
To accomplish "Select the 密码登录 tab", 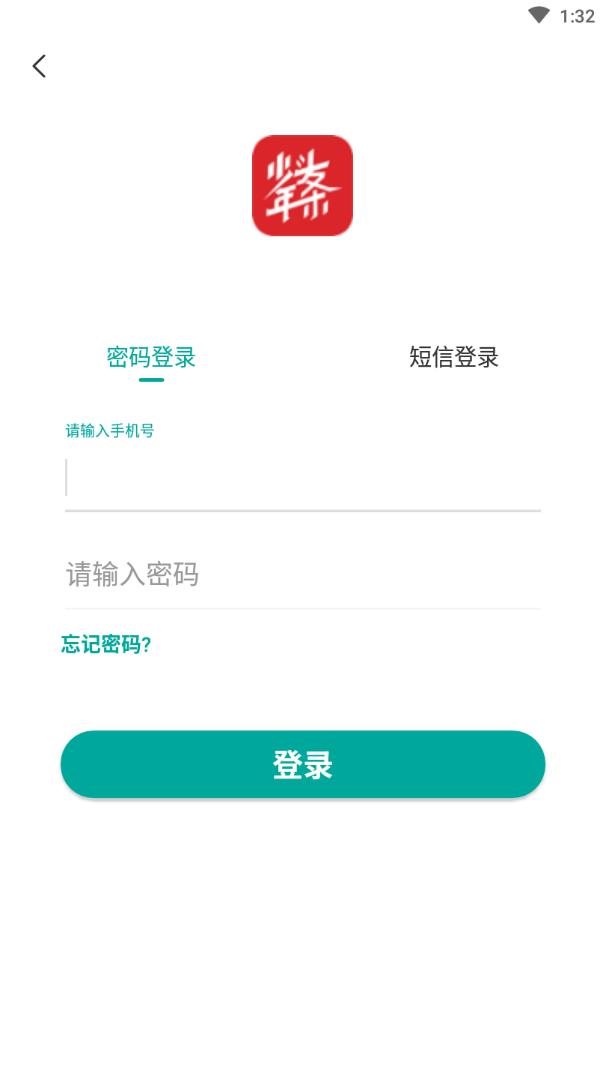I will click(x=152, y=357).
